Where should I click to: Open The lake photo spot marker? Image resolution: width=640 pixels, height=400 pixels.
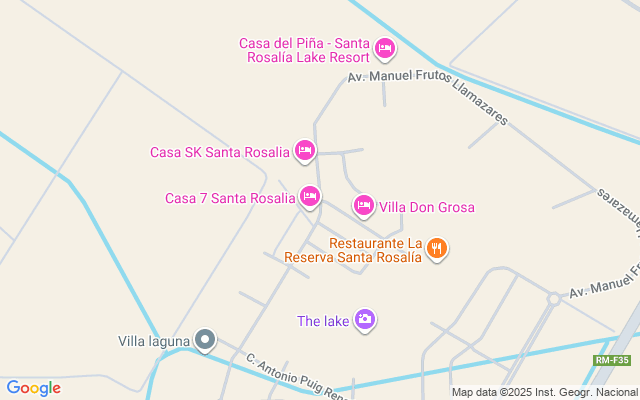365,319
